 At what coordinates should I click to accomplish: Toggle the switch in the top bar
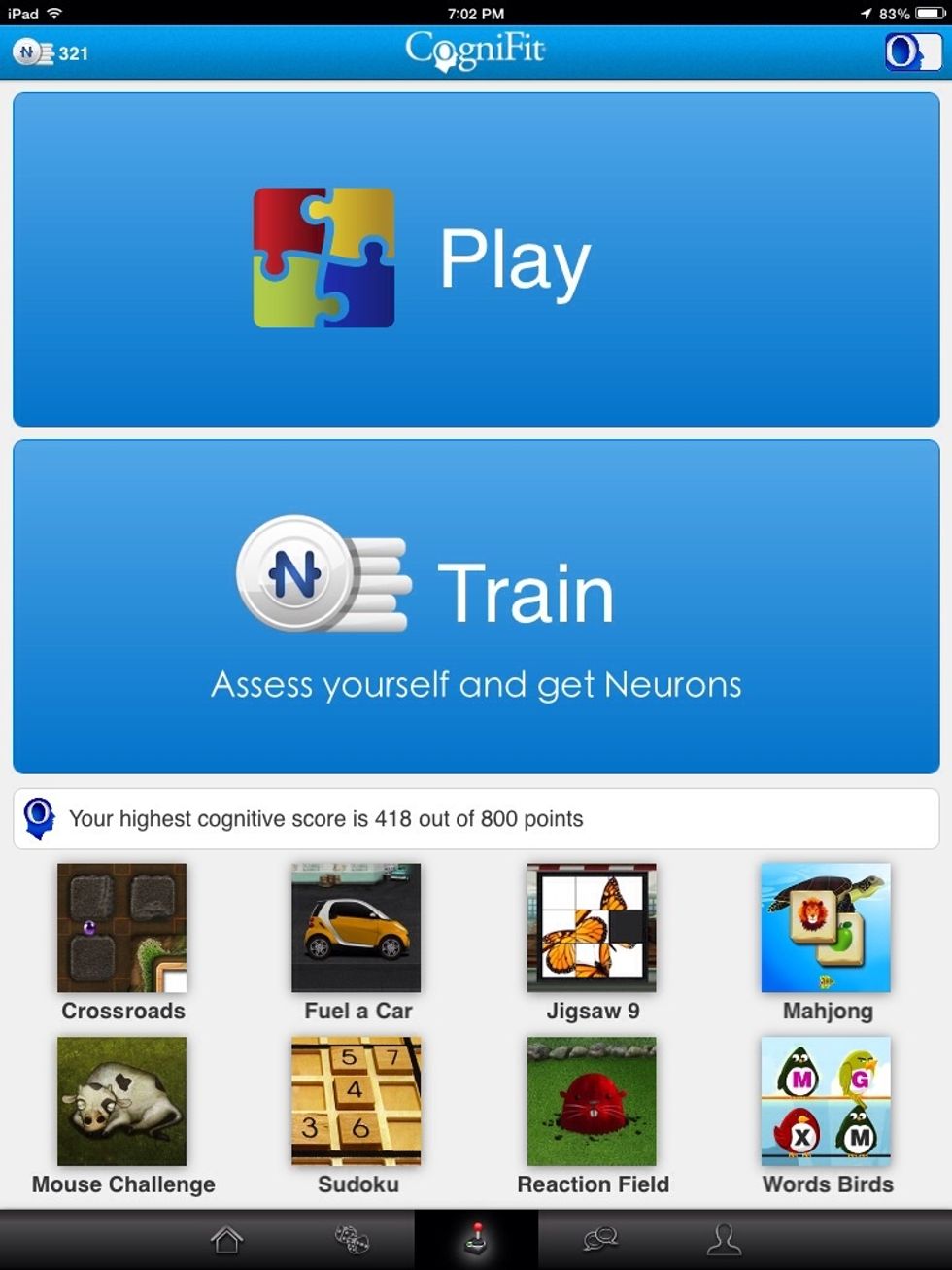912,52
